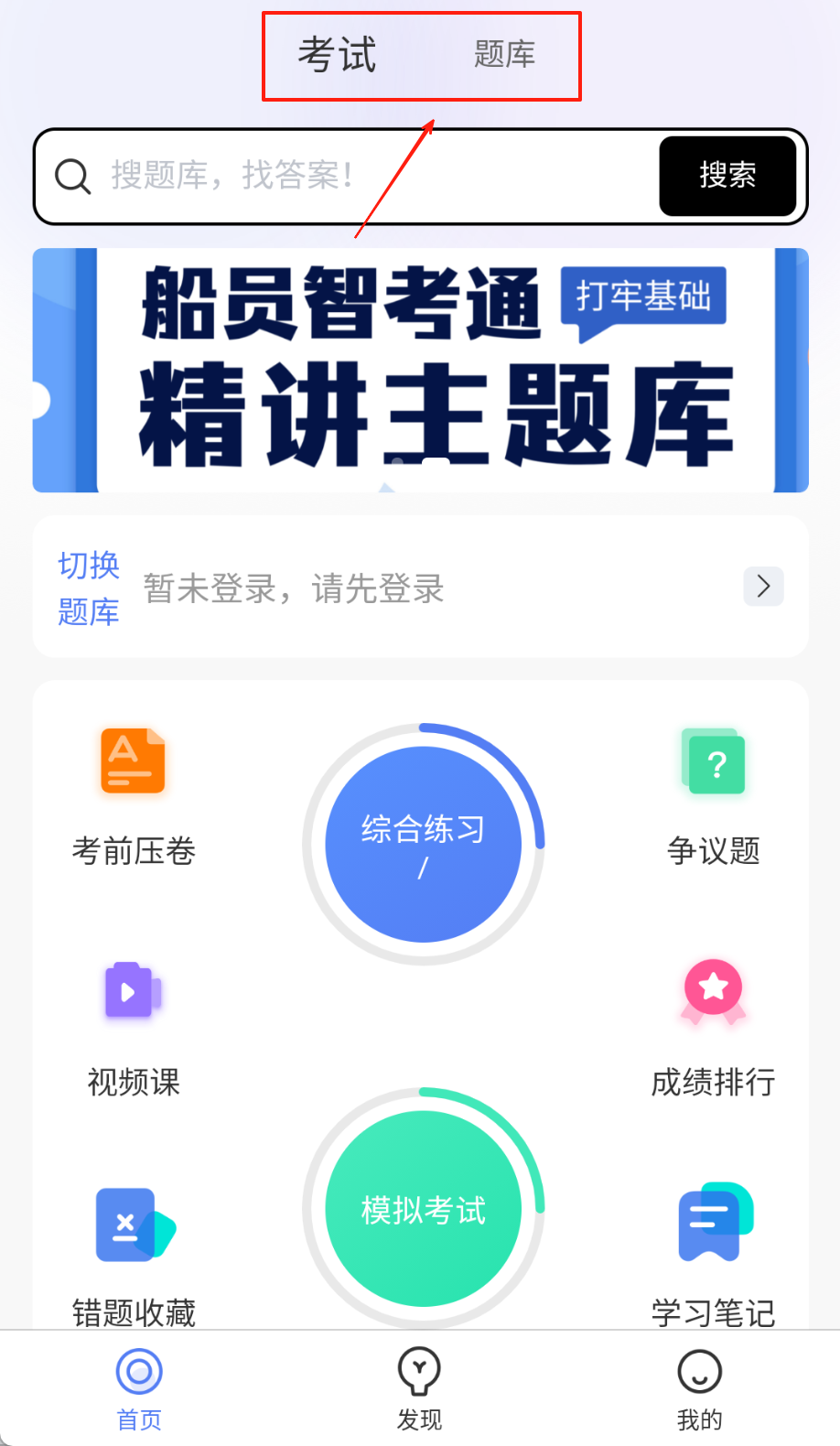Screen dimensions: 840x1446
Task: Open 视频课 video lessons
Action: point(134,1027)
